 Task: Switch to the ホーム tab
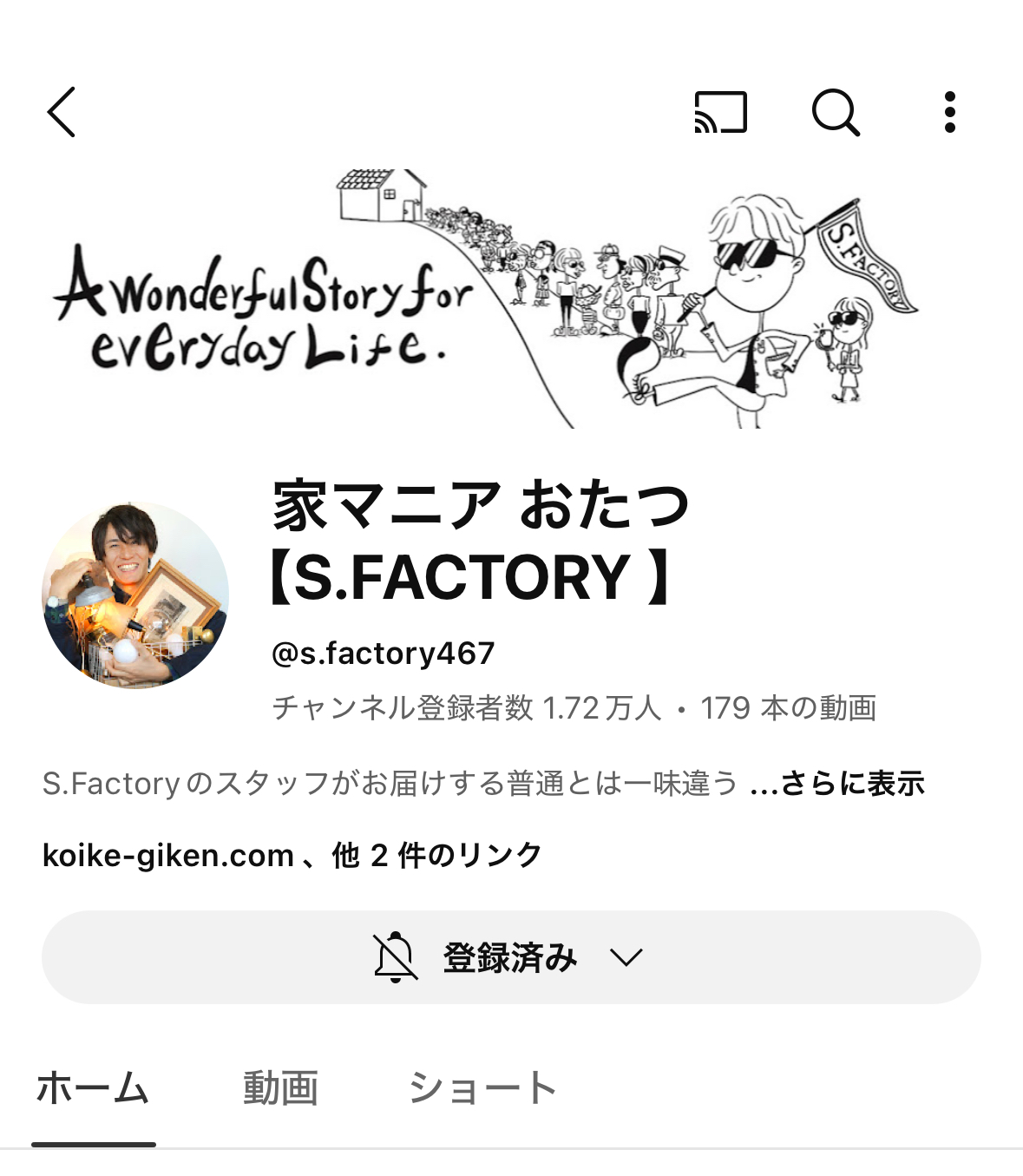[93, 1088]
